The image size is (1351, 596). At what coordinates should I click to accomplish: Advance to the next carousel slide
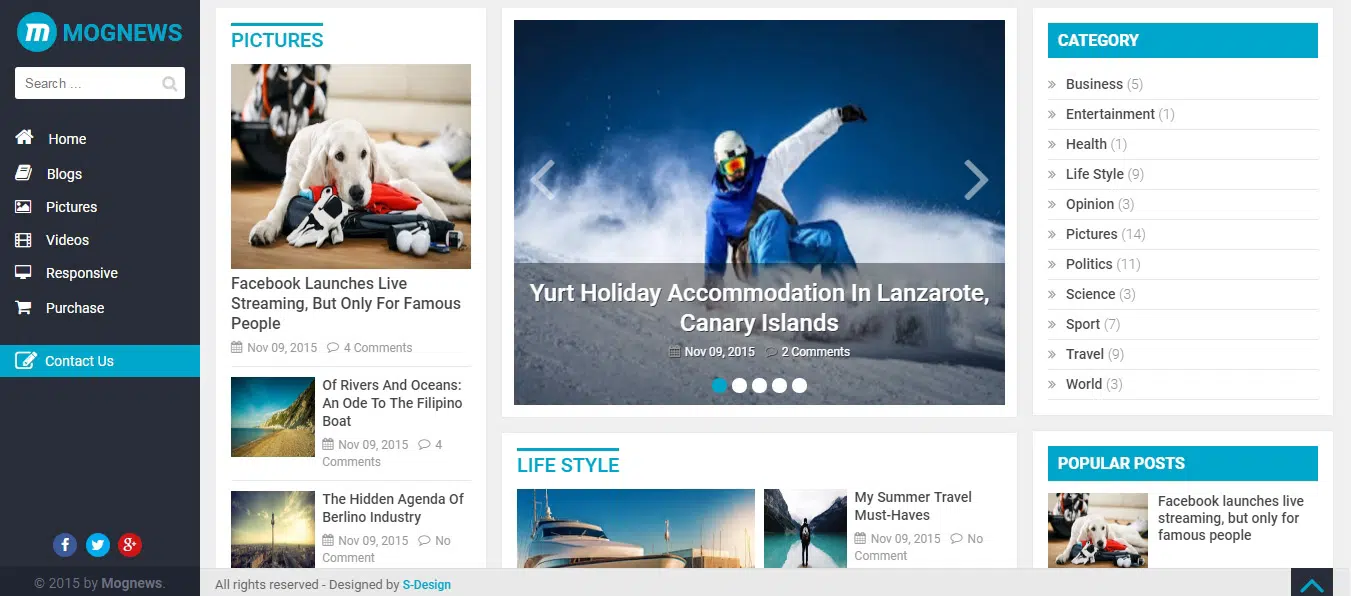coord(975,180)
